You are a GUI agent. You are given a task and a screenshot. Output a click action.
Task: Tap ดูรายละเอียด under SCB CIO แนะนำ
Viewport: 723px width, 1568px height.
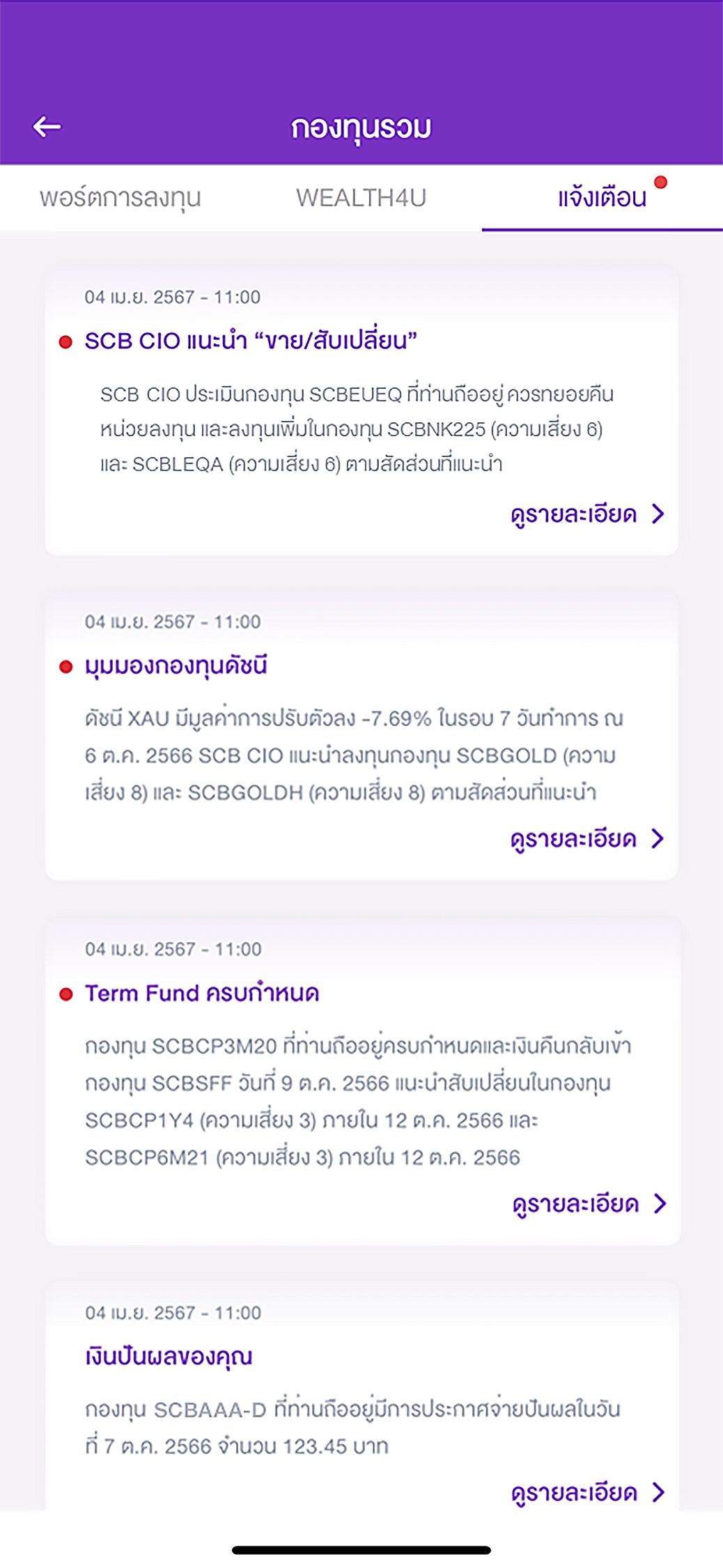pyautogui.click(x=587, y=514)
